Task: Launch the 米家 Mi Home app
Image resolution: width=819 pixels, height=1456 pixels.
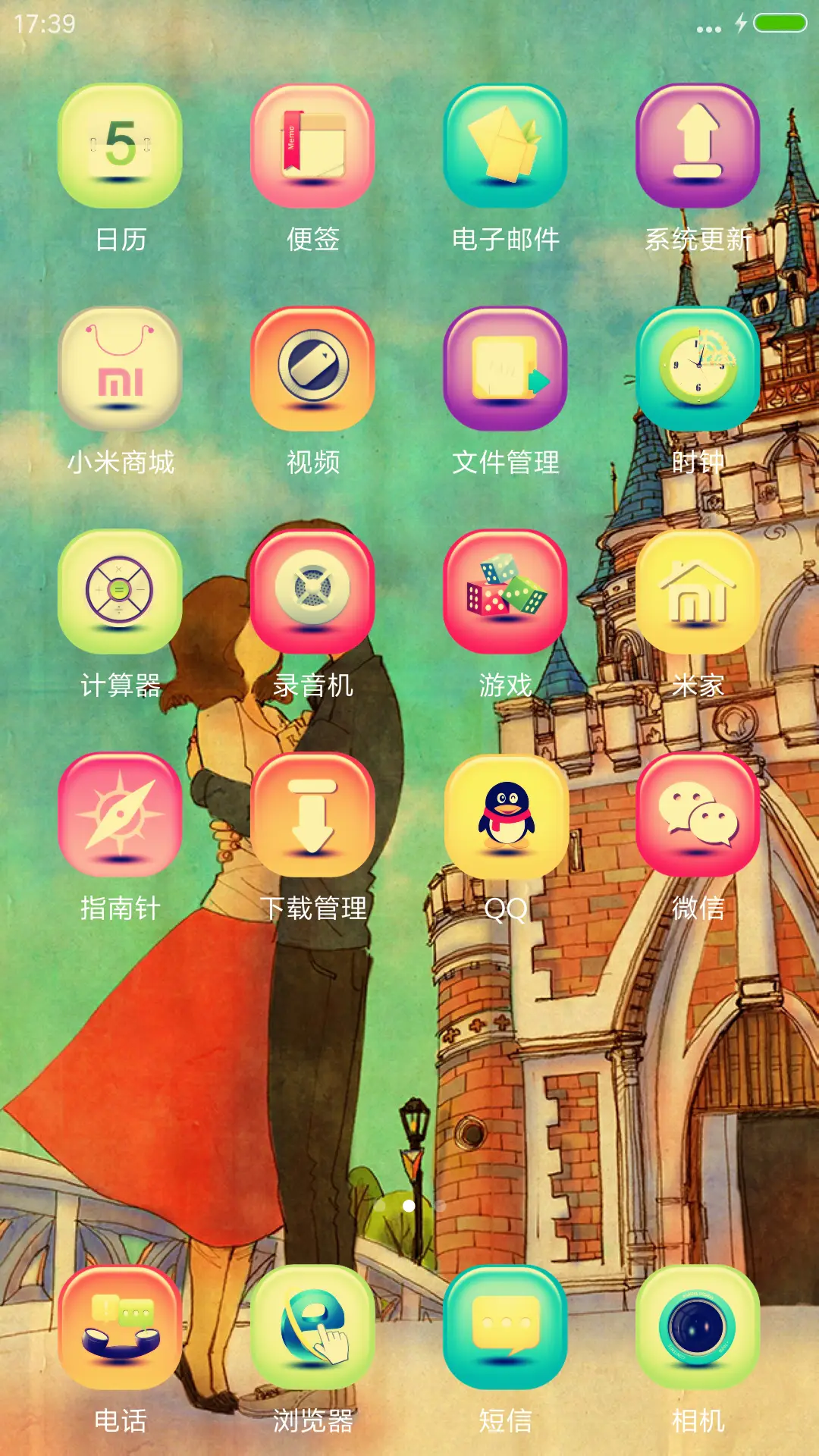Action: [698, 592]
